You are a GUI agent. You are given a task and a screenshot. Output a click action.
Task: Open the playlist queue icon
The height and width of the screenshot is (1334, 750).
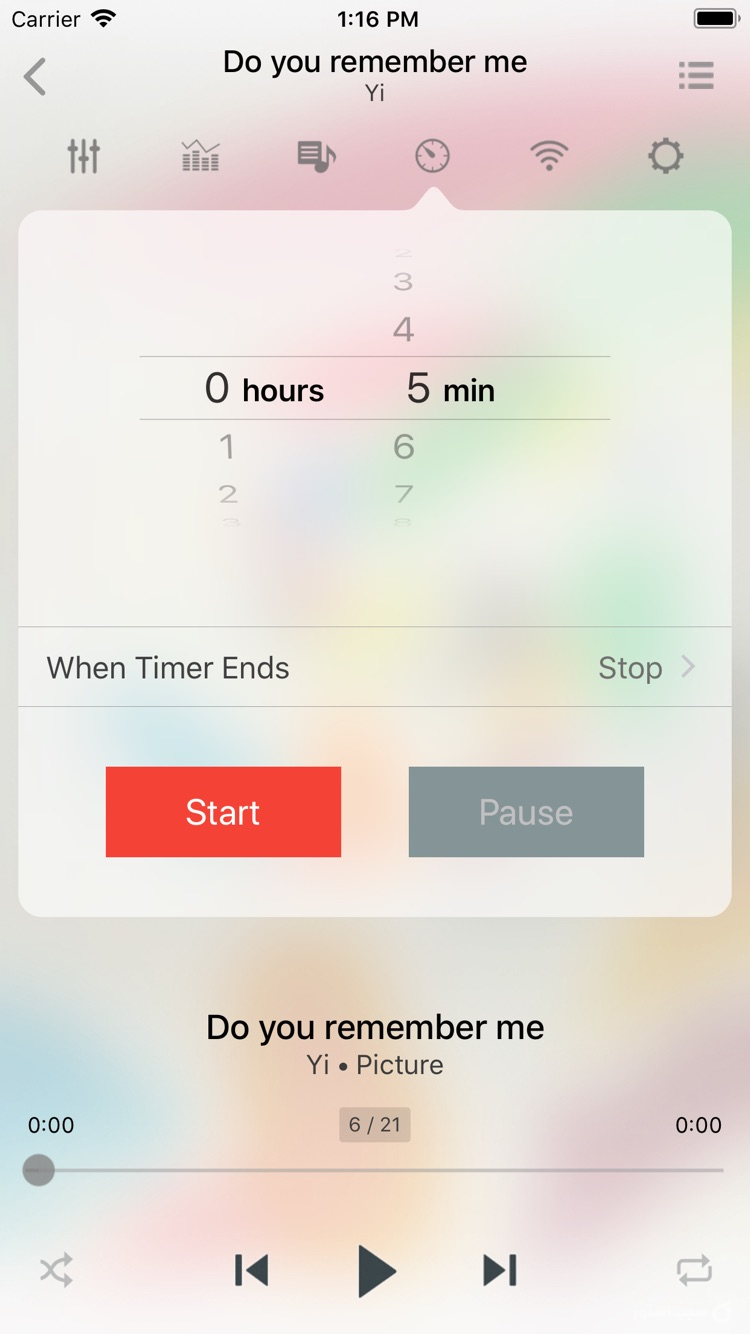click(695, 76)
